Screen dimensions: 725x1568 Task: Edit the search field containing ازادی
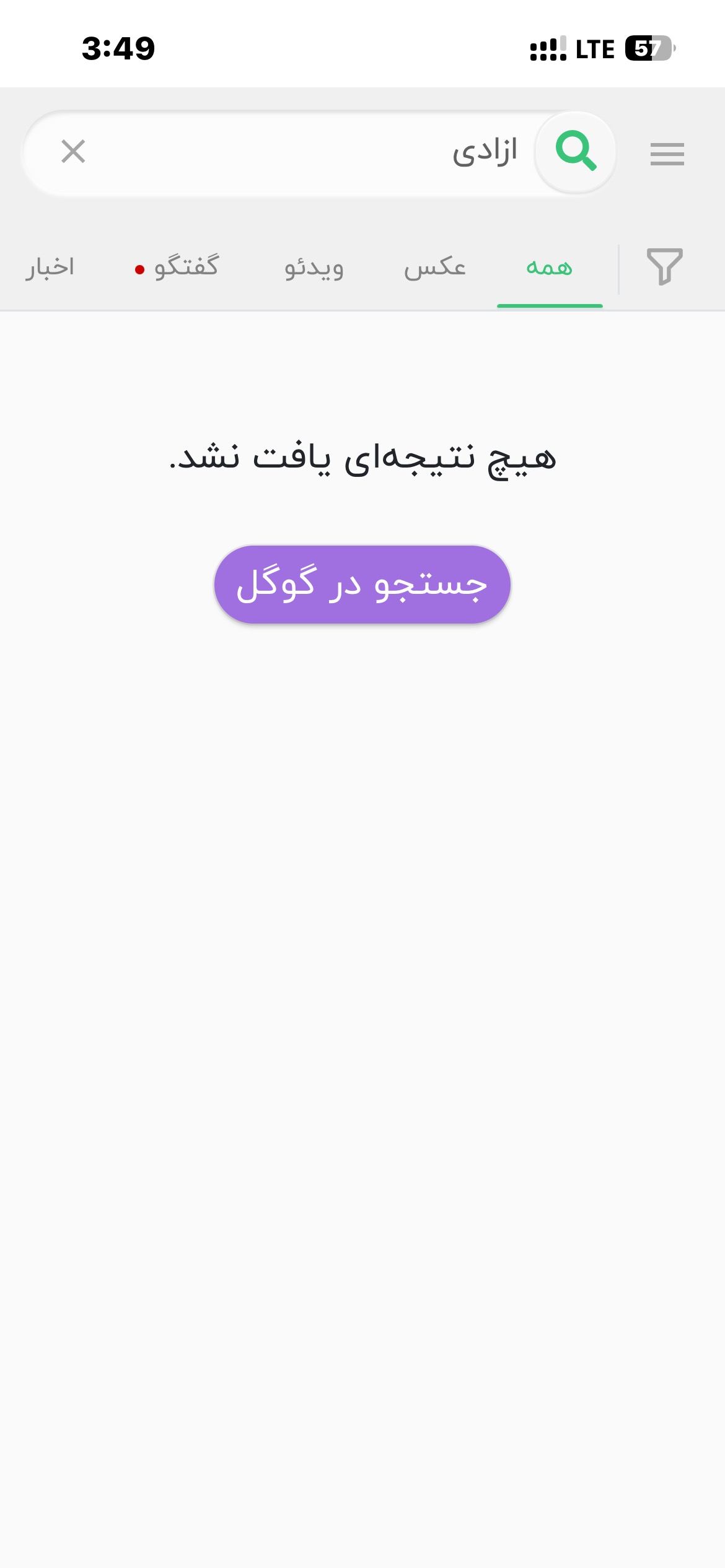tap(310, 152)
